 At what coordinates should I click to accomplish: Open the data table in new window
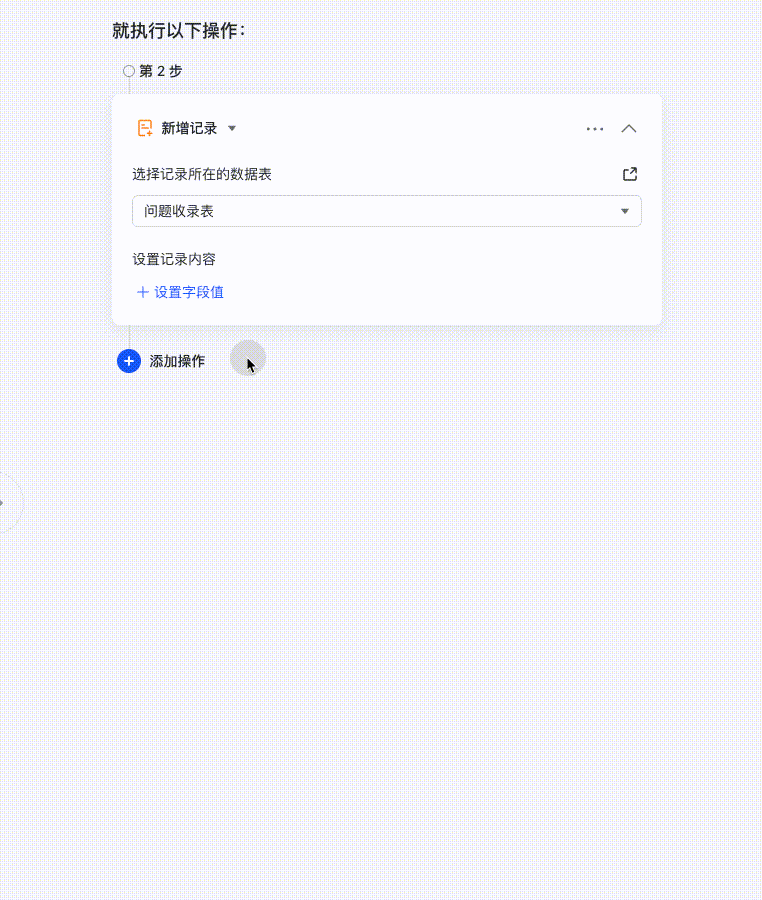point(630,174)
